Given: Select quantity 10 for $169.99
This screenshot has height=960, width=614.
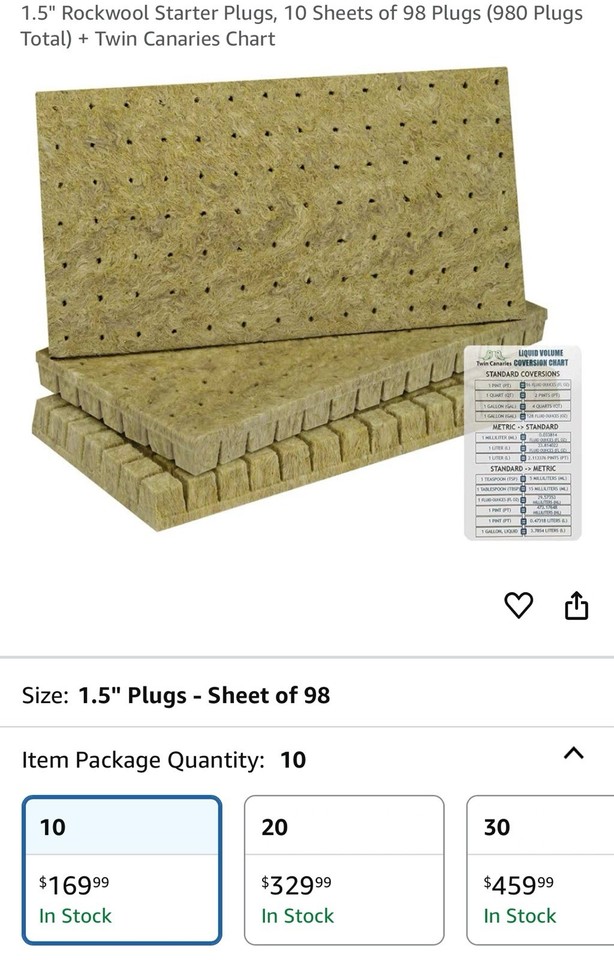Looking at the screenshot, I should coord(121,870).
